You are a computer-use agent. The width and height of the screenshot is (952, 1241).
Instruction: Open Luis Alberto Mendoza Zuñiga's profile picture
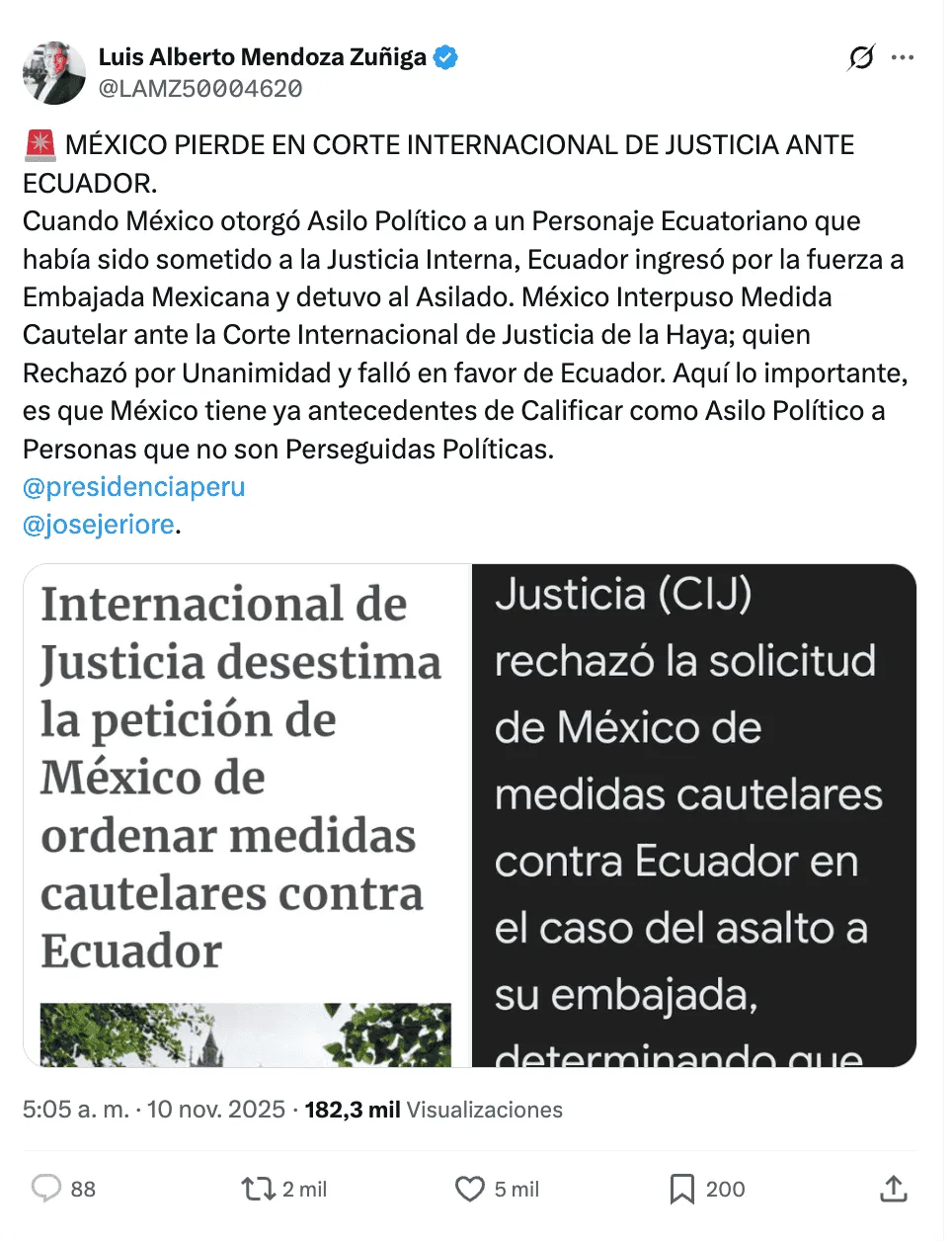pyautogui.click(x=54, y=73)
